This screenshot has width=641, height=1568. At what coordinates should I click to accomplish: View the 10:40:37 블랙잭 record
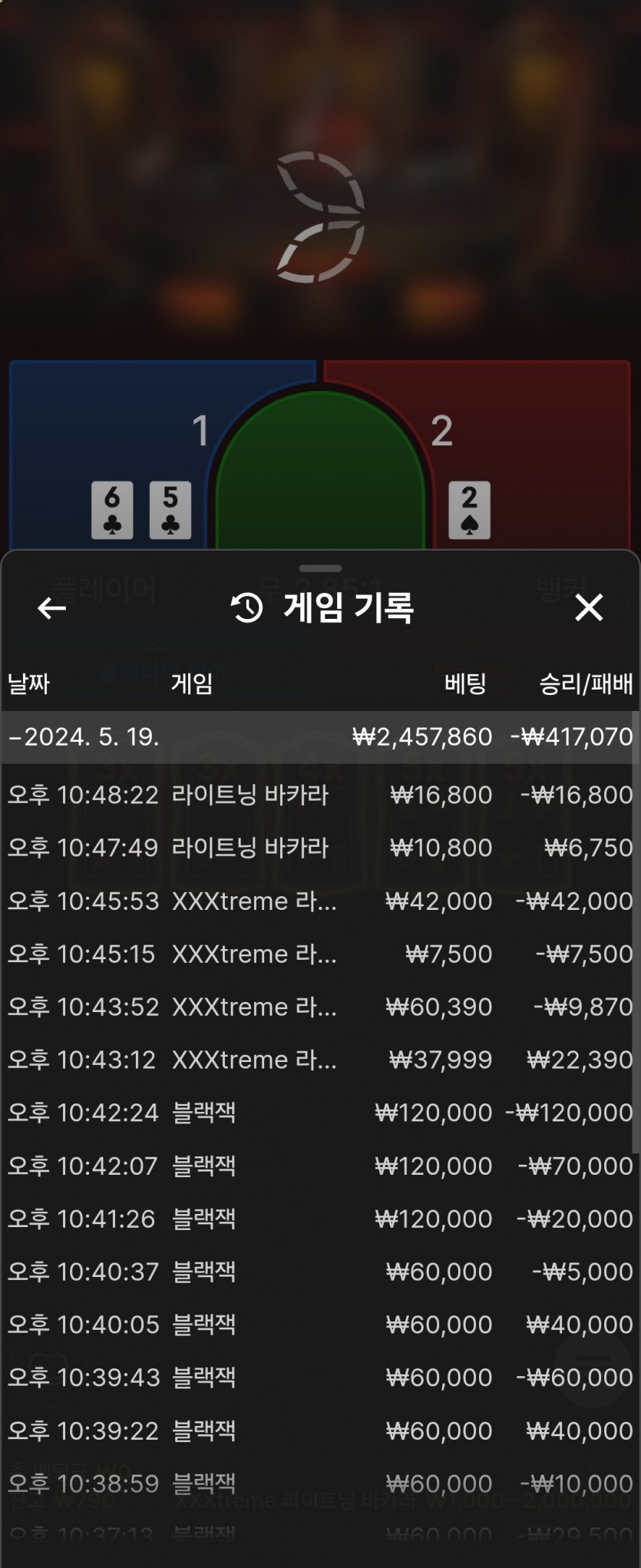tap(319, 1272)
